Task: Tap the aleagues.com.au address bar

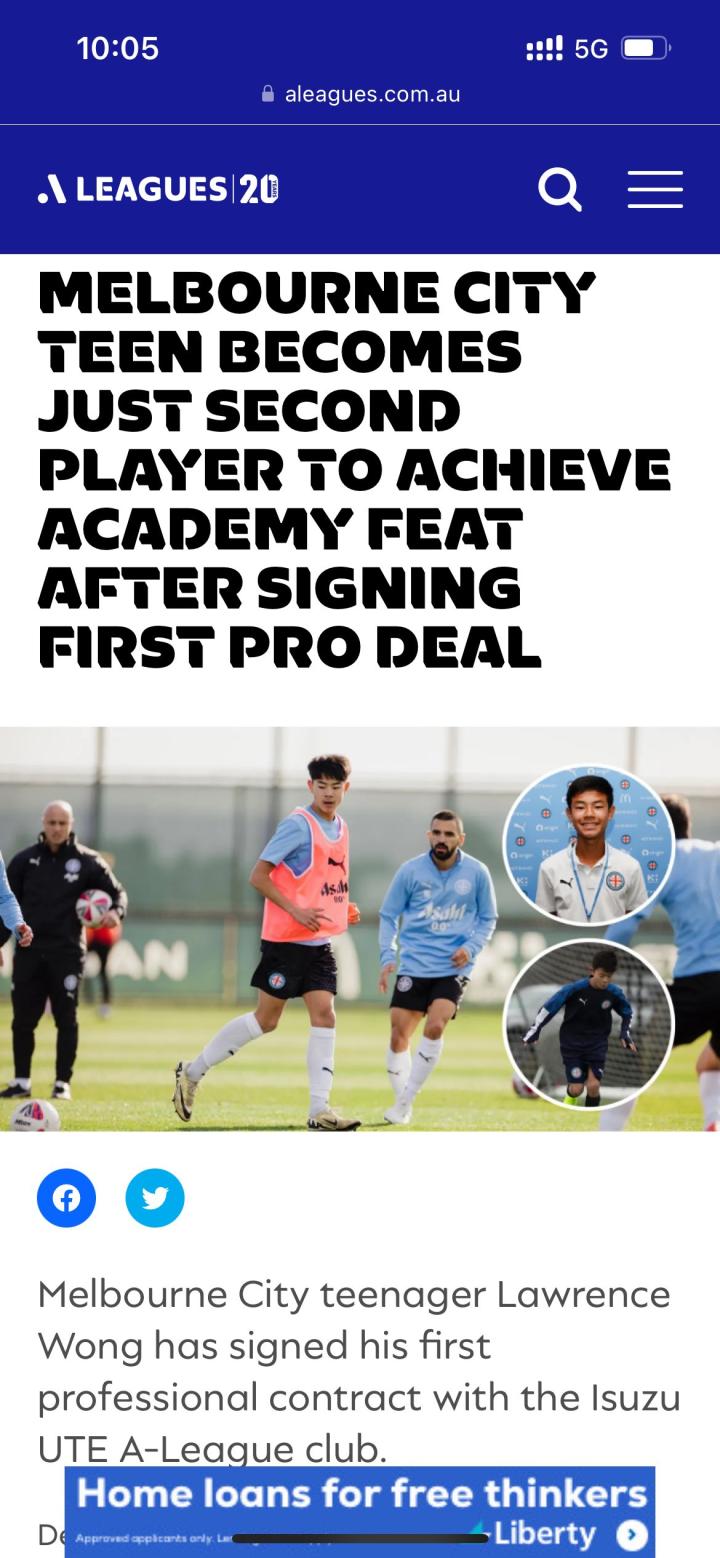Action: [x=360, y=94]
